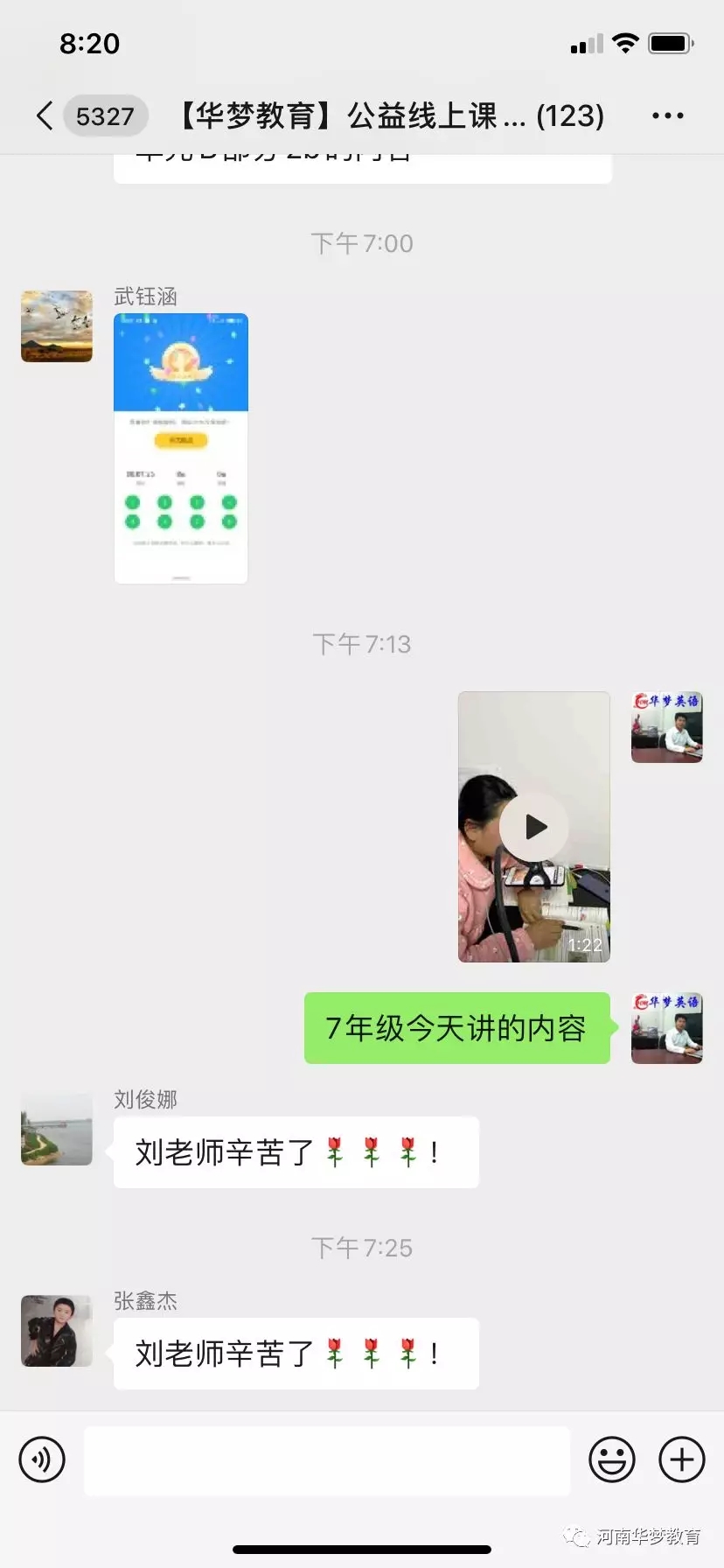The height and width of the screenshot is (1568, 724).
Task: Open the emoji picker
Action: tap(612, 1459)
